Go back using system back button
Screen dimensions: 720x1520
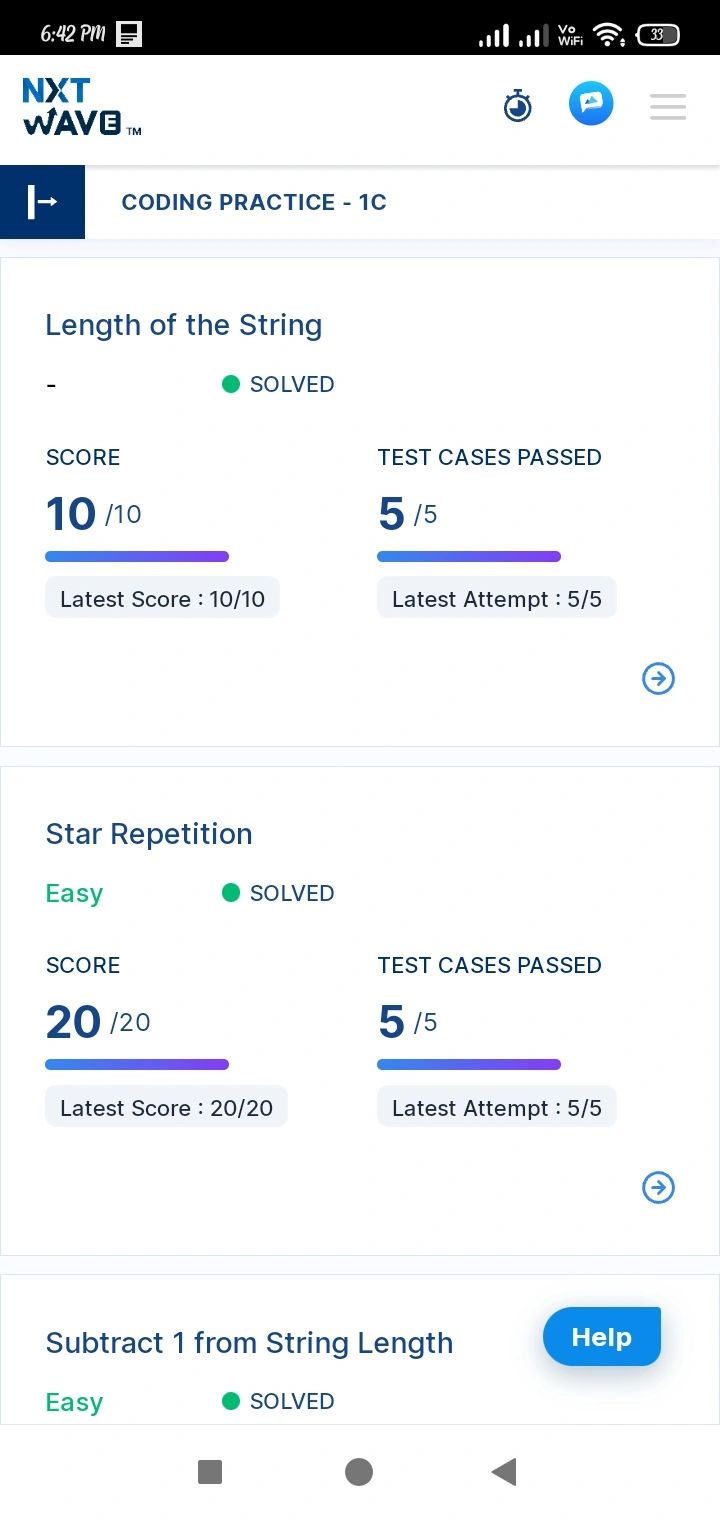point(504,1471)
